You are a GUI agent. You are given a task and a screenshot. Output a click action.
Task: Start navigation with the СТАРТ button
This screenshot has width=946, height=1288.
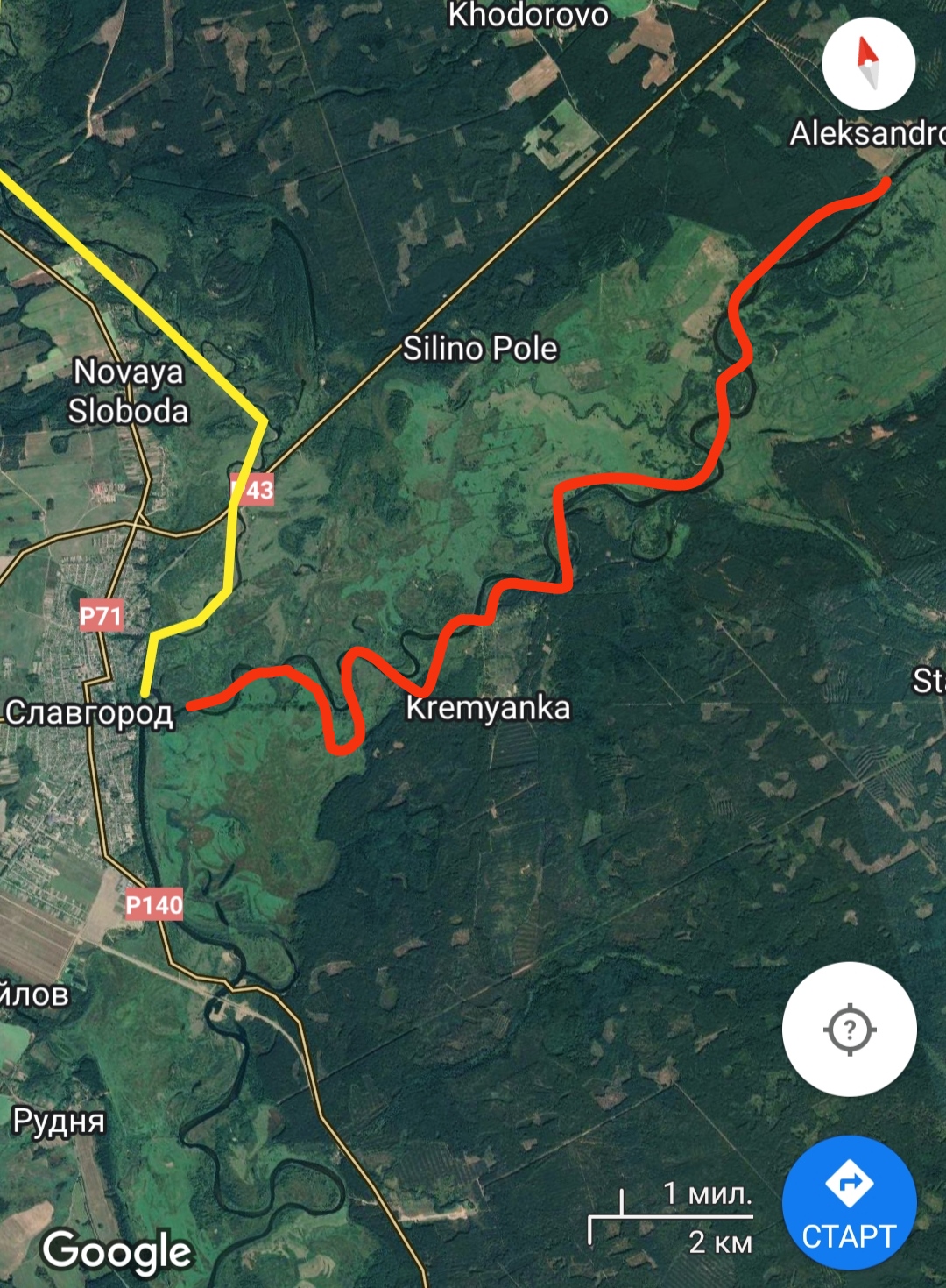click(849, 1203)
